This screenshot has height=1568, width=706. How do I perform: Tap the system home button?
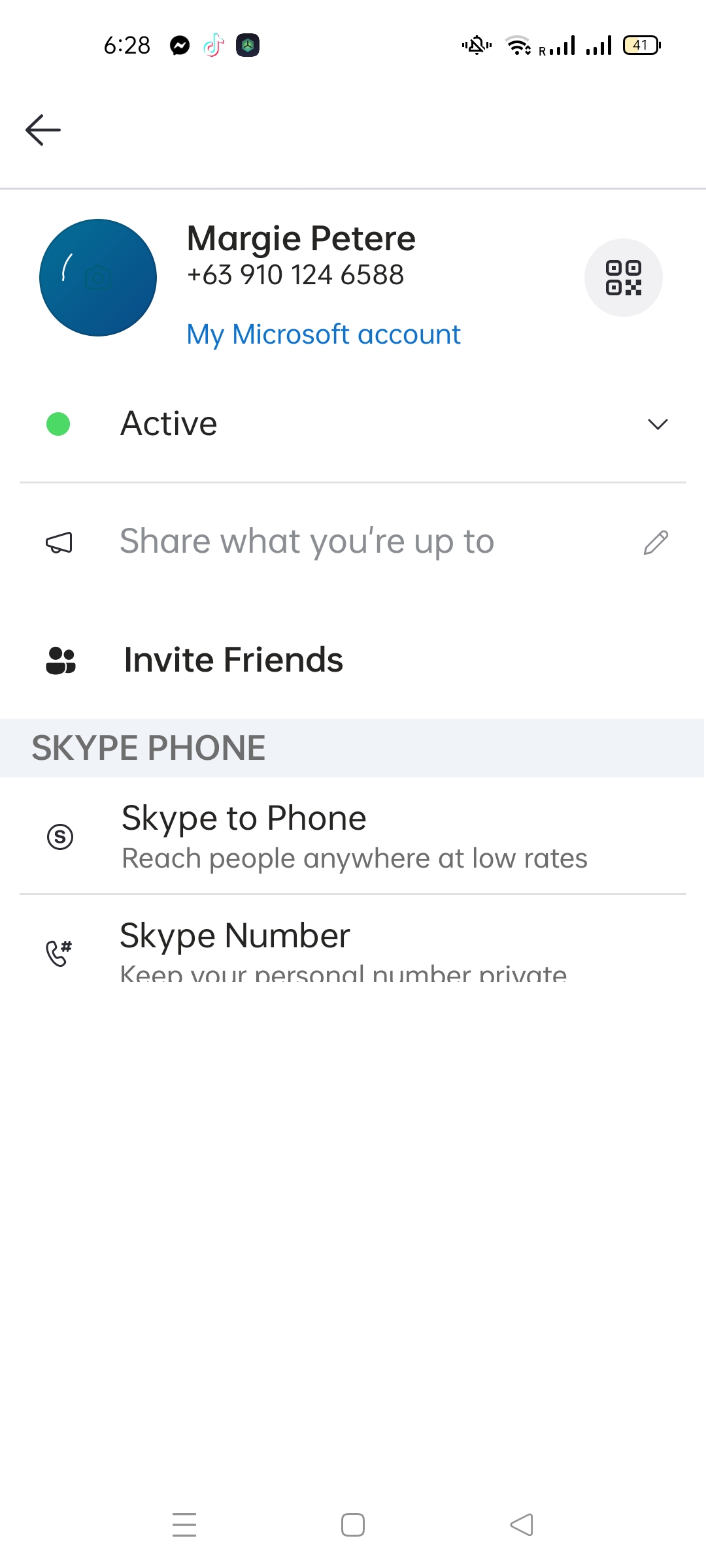353,1525
